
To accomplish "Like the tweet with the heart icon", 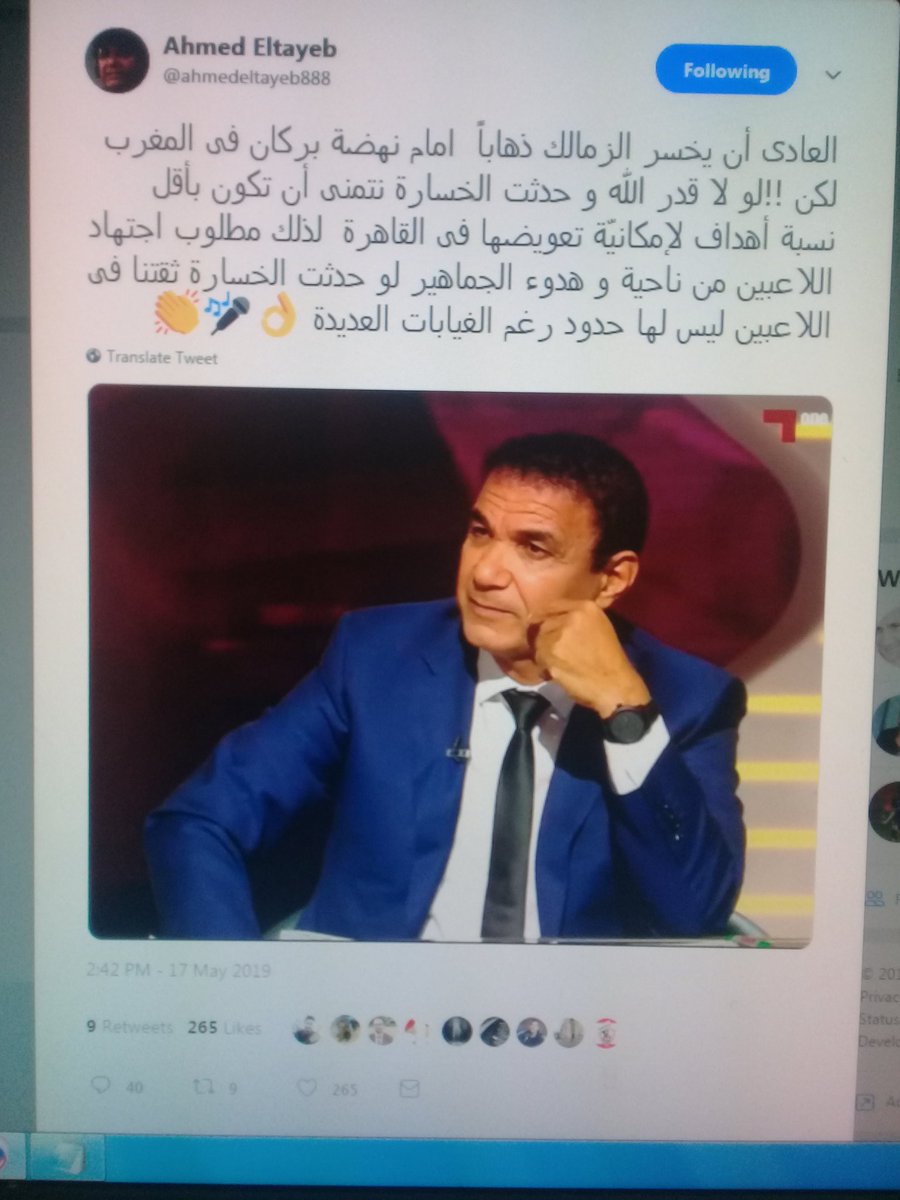I will (309, 1088).
